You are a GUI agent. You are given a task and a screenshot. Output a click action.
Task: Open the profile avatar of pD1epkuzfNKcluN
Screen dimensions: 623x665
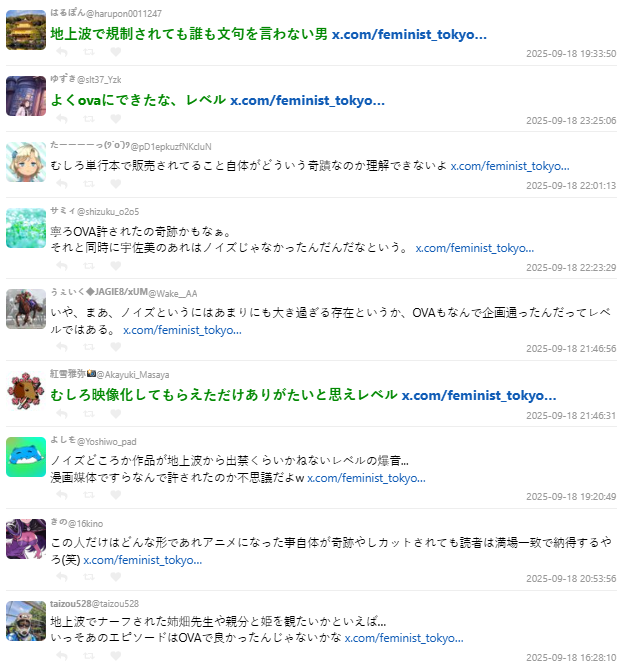click(25, 162)
